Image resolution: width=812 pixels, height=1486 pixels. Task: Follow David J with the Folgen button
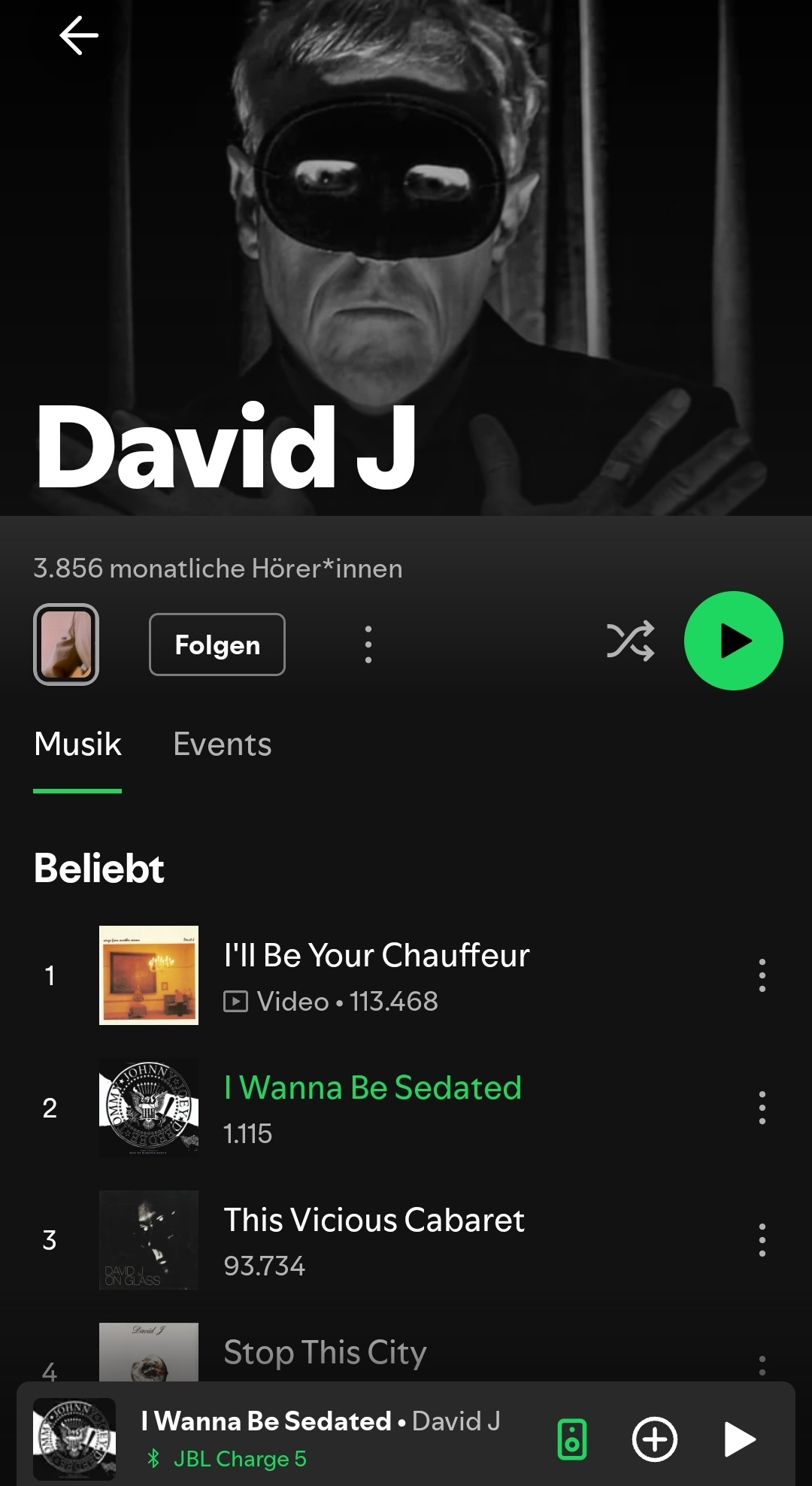(217, 644)
